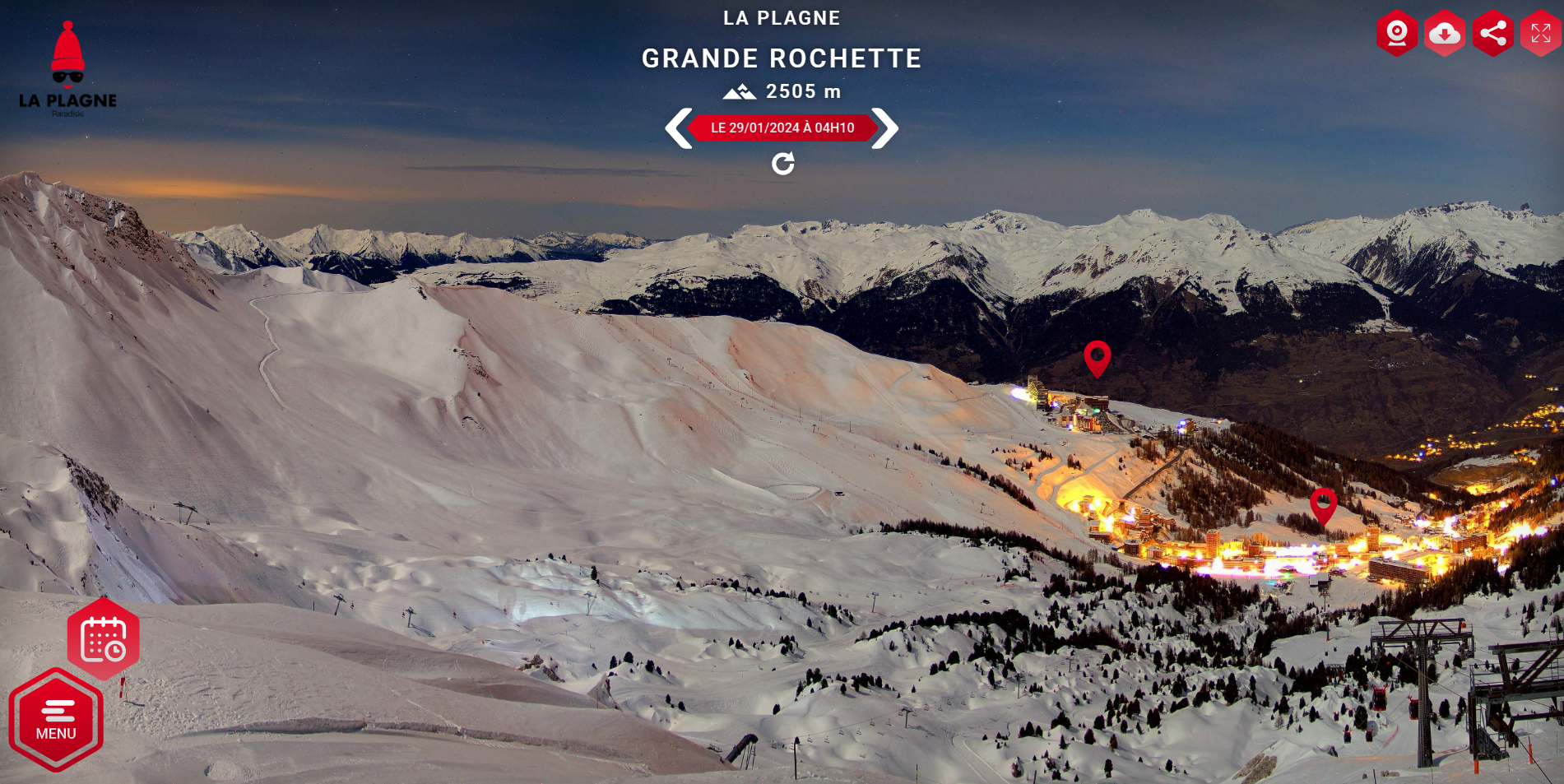The width and height of the screenshot is (1564, 784).
Task: Open the calendar archive button
Action: click(x=104, y=639)
